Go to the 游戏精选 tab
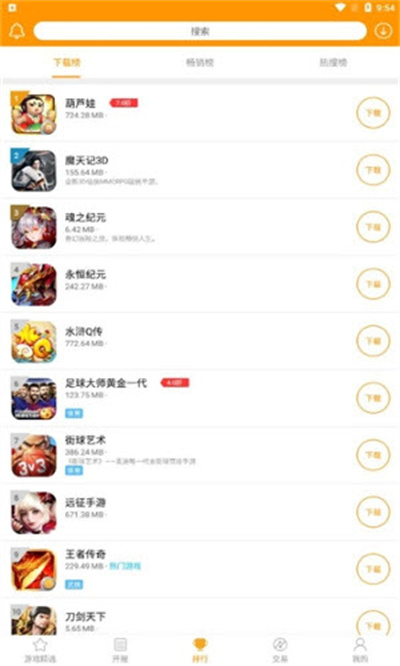The width and height of the screenshot is (400, 666). pyautogui.click(x=40, y=650)
